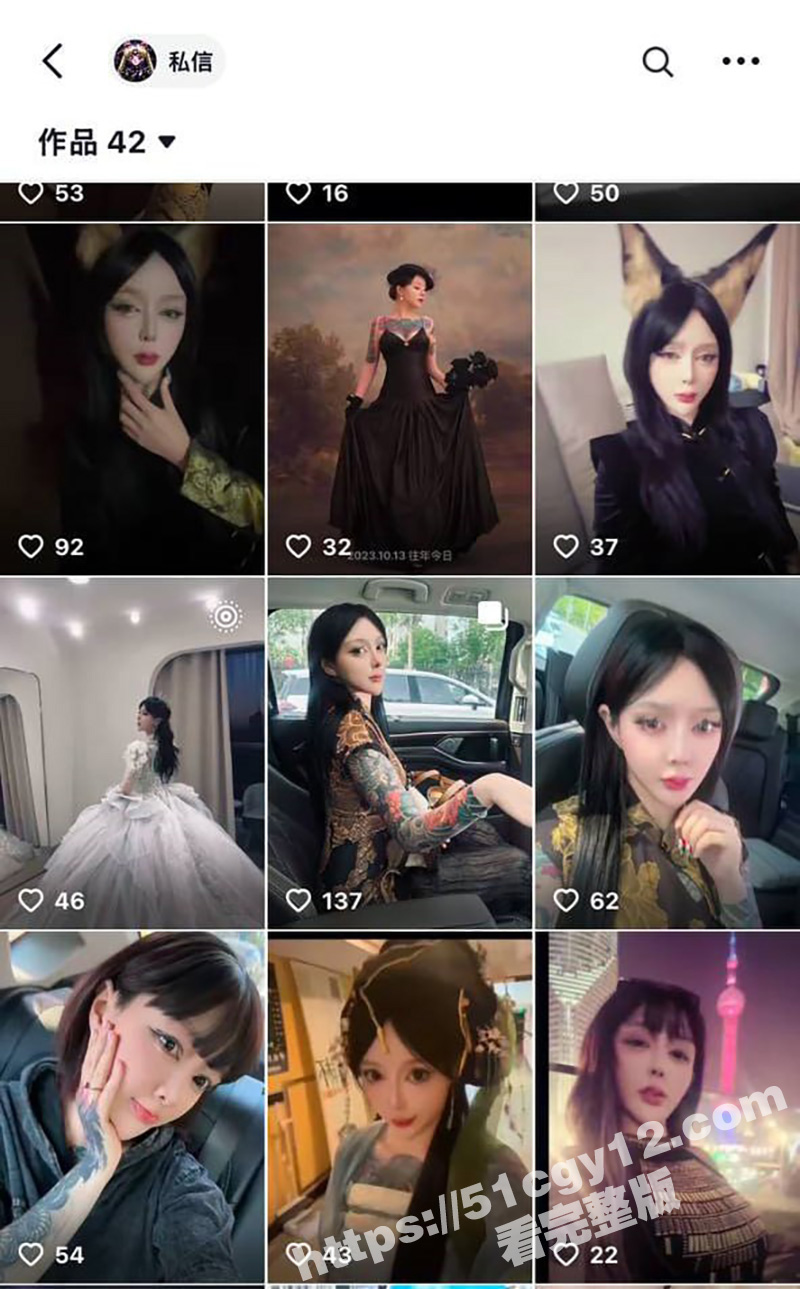Open the black gown post with 32 likes
This screenshot has height=1289, width=800.
[x=399, y=398]
